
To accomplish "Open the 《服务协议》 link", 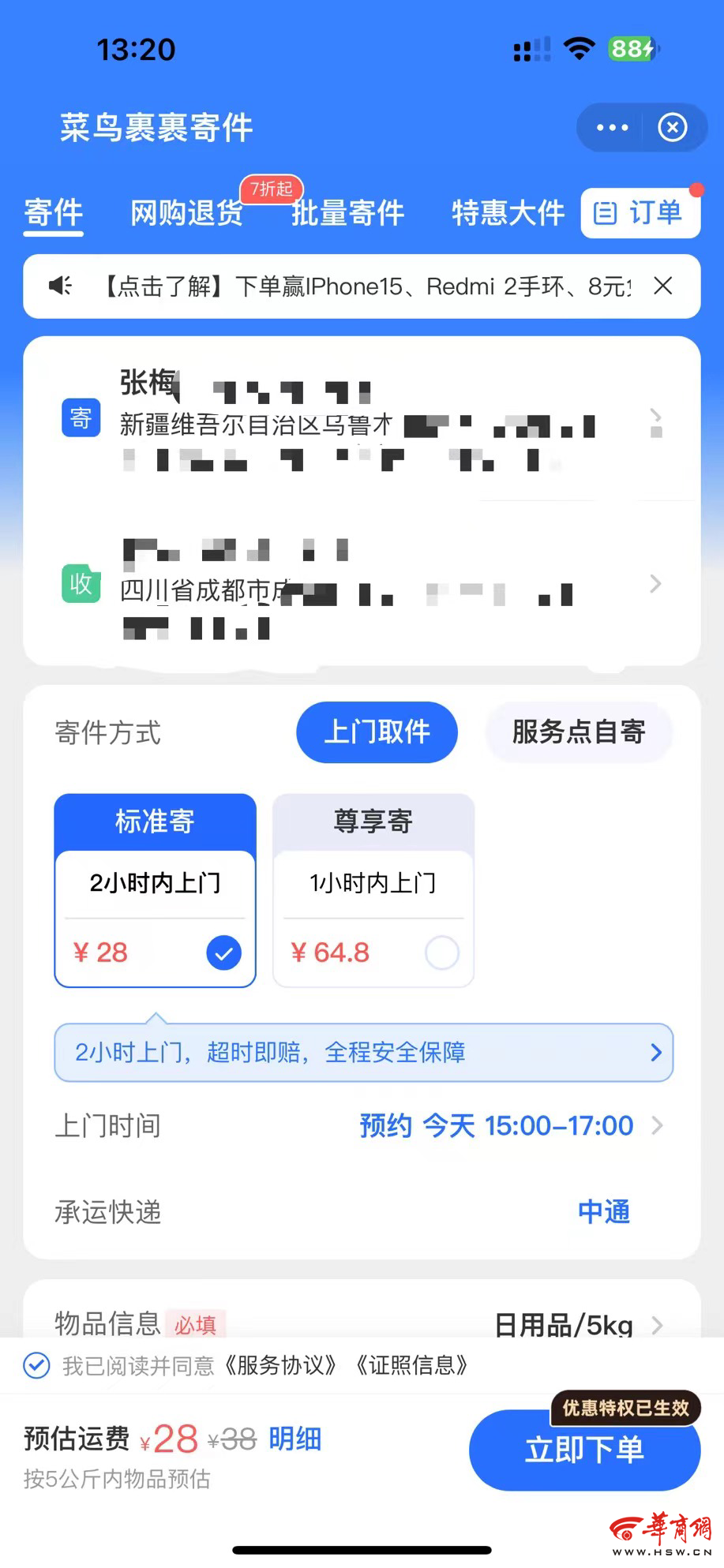I will point(281,1364).
